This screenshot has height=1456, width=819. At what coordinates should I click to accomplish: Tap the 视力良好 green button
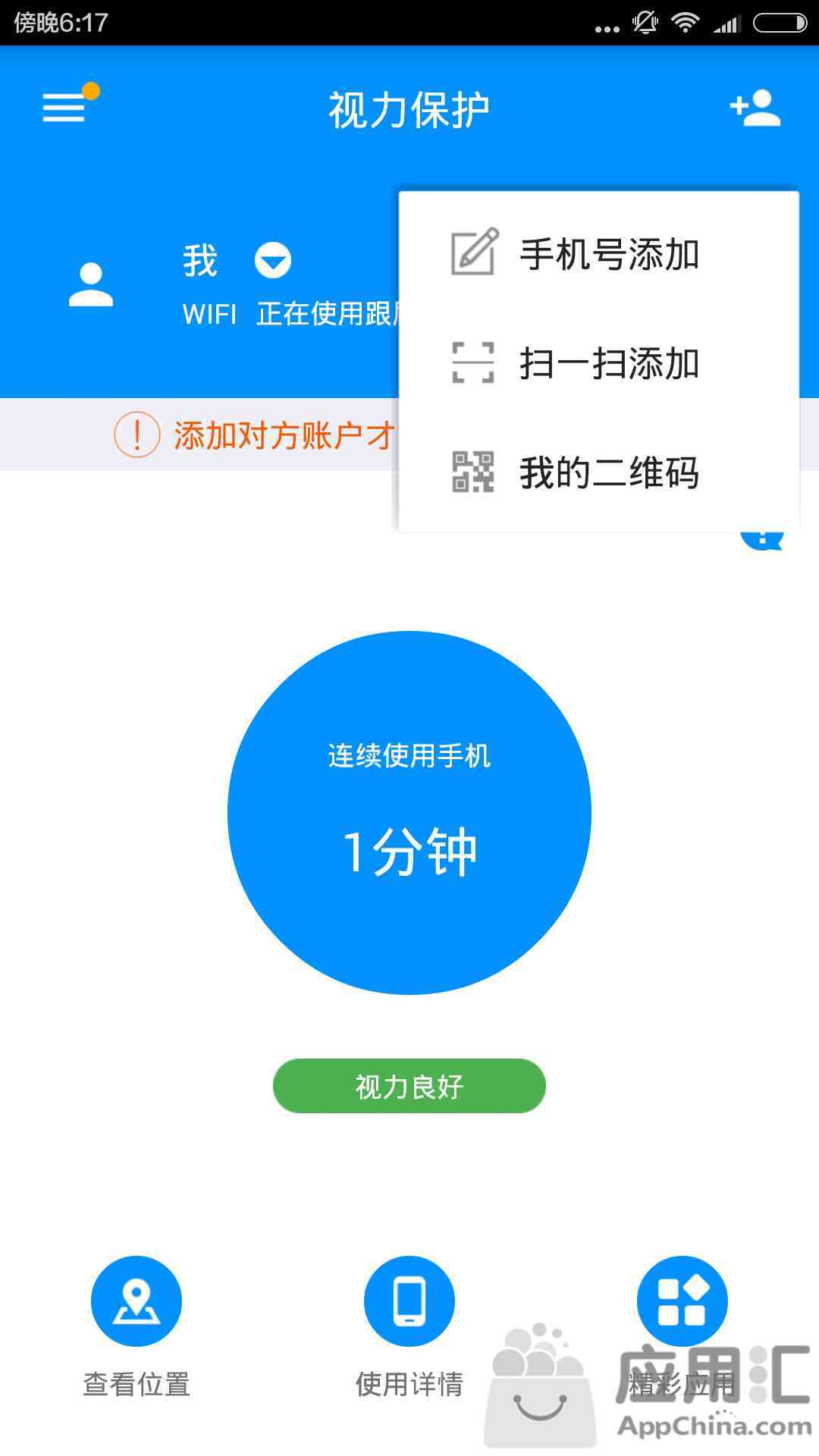(409, 1086)
